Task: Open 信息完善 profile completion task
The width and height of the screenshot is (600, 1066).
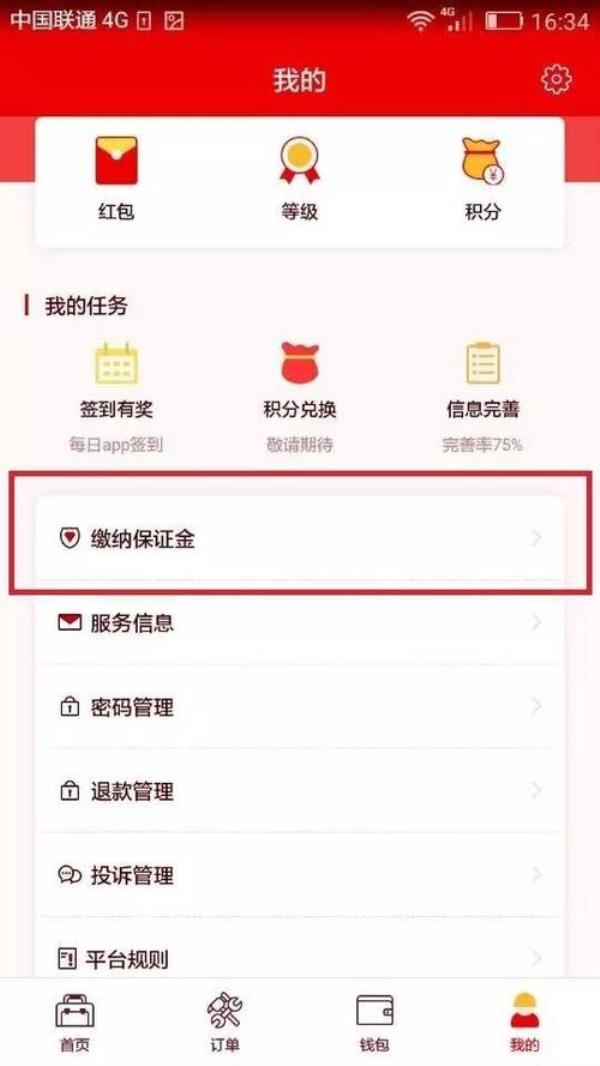Action: coord(483,395)
